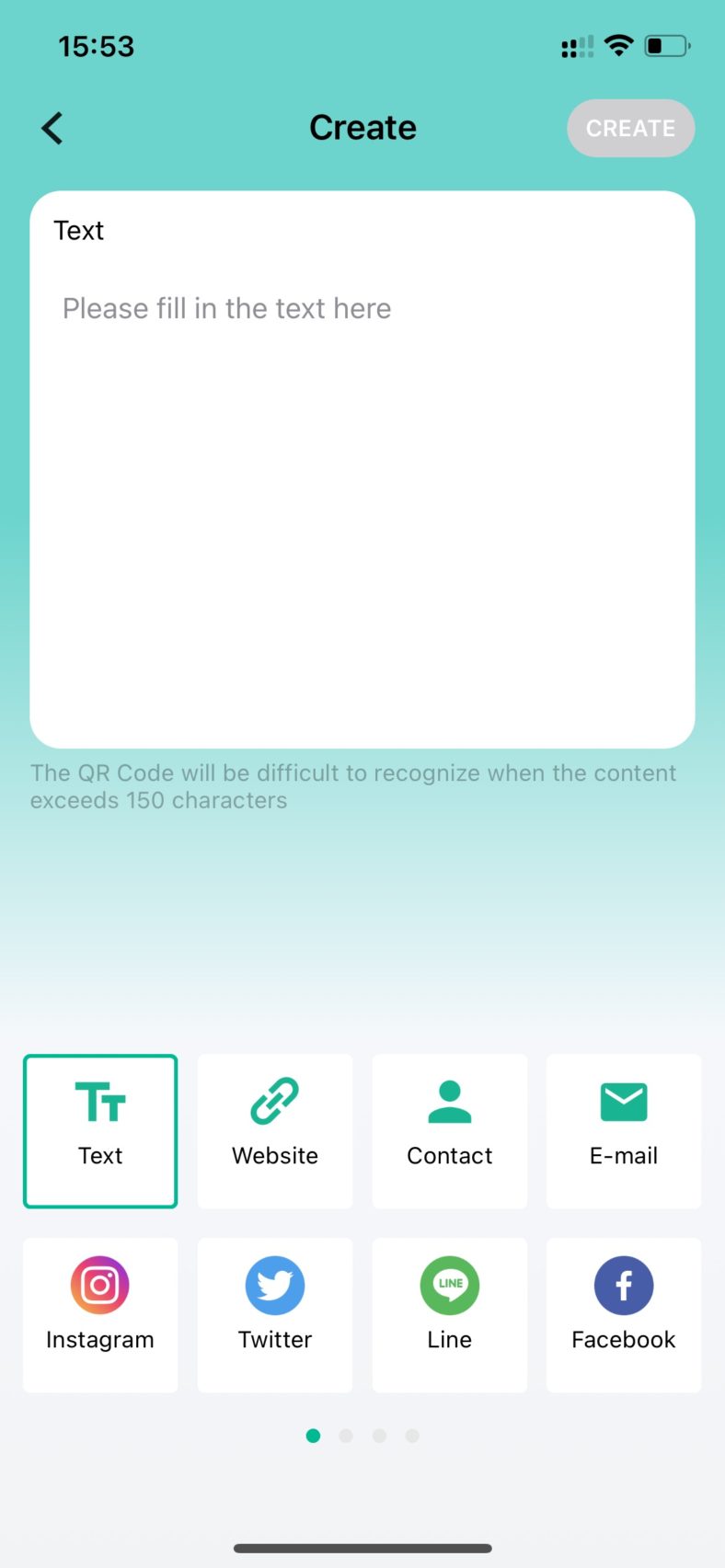The height and width of the screenshot is (1568, 725).
Task: Jump to the second page of QR types
Action: coord(346,1435)
